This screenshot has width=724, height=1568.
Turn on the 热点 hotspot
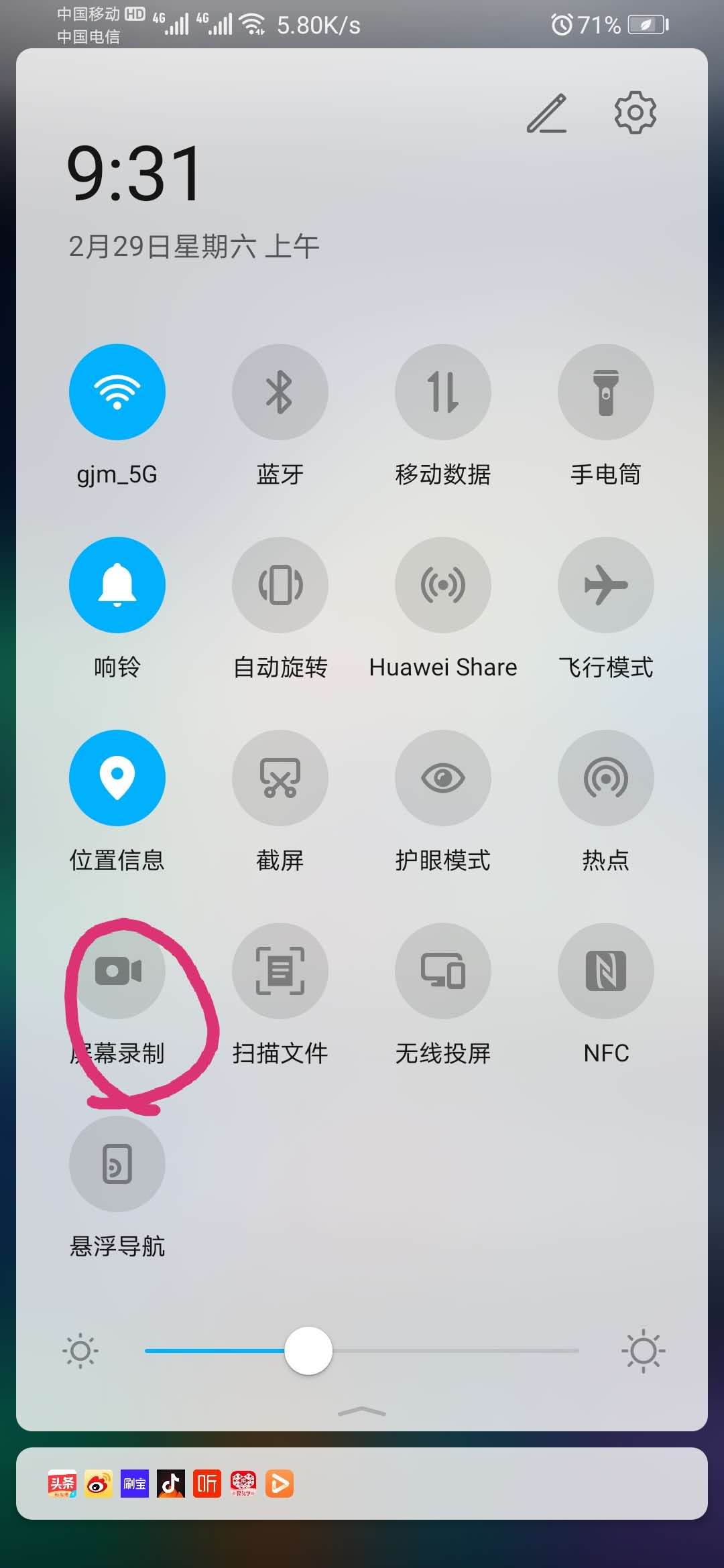pyautogui.click(x=605, y=777)
